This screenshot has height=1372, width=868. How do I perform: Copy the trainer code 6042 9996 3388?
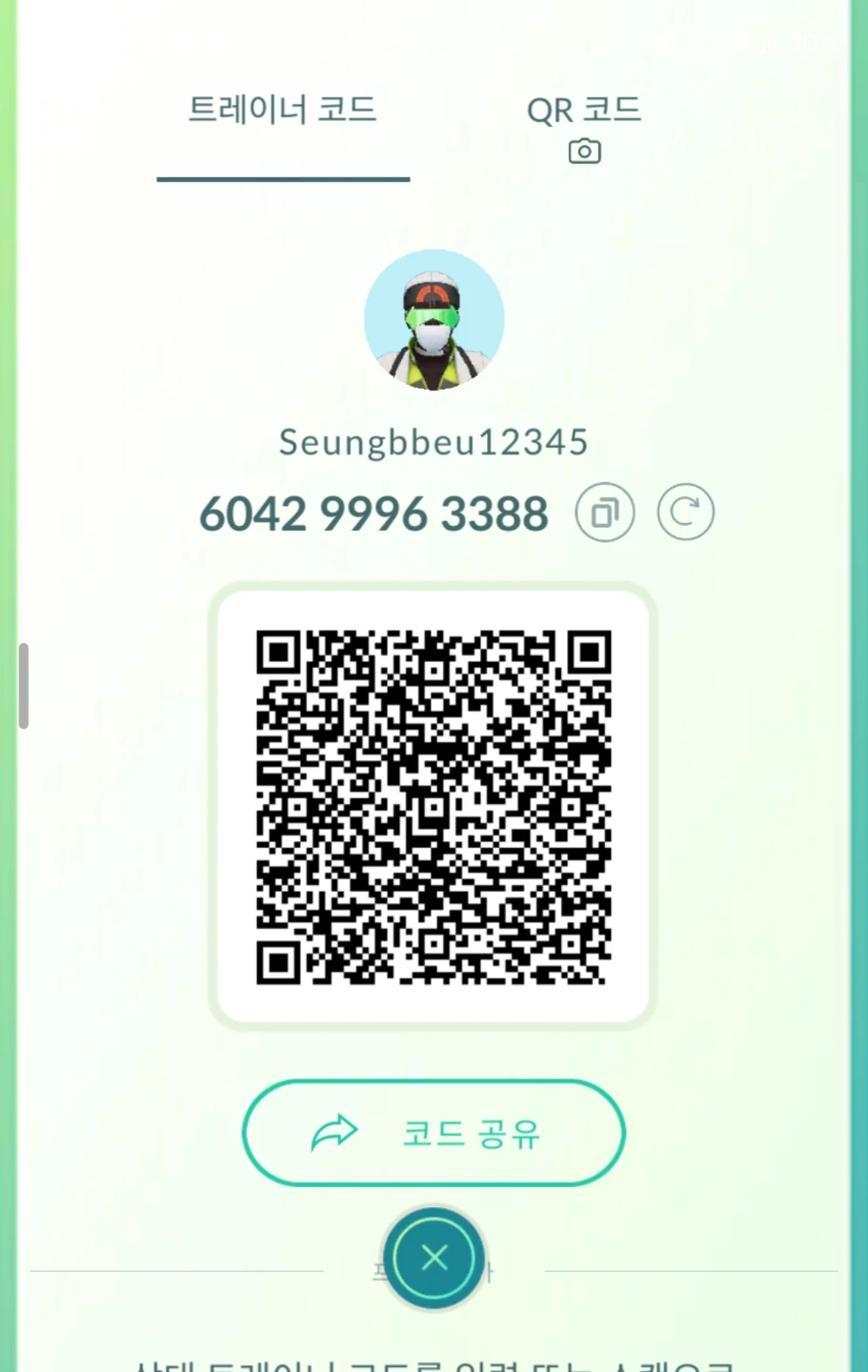(605, 513)
